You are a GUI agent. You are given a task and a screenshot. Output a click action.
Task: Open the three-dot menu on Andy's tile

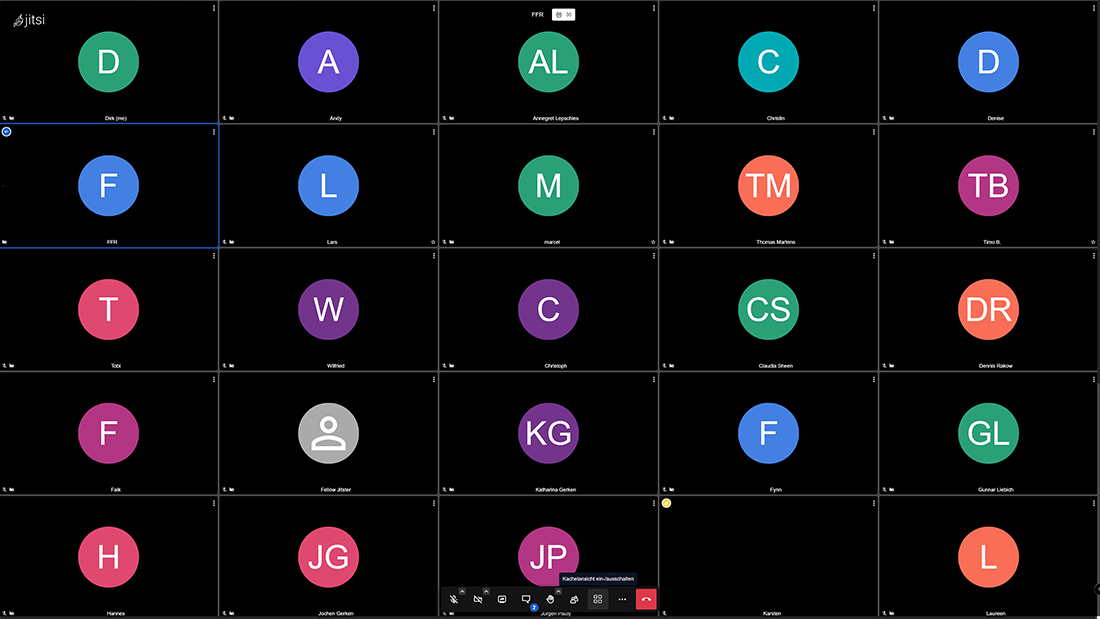click(x=433, y=8)
